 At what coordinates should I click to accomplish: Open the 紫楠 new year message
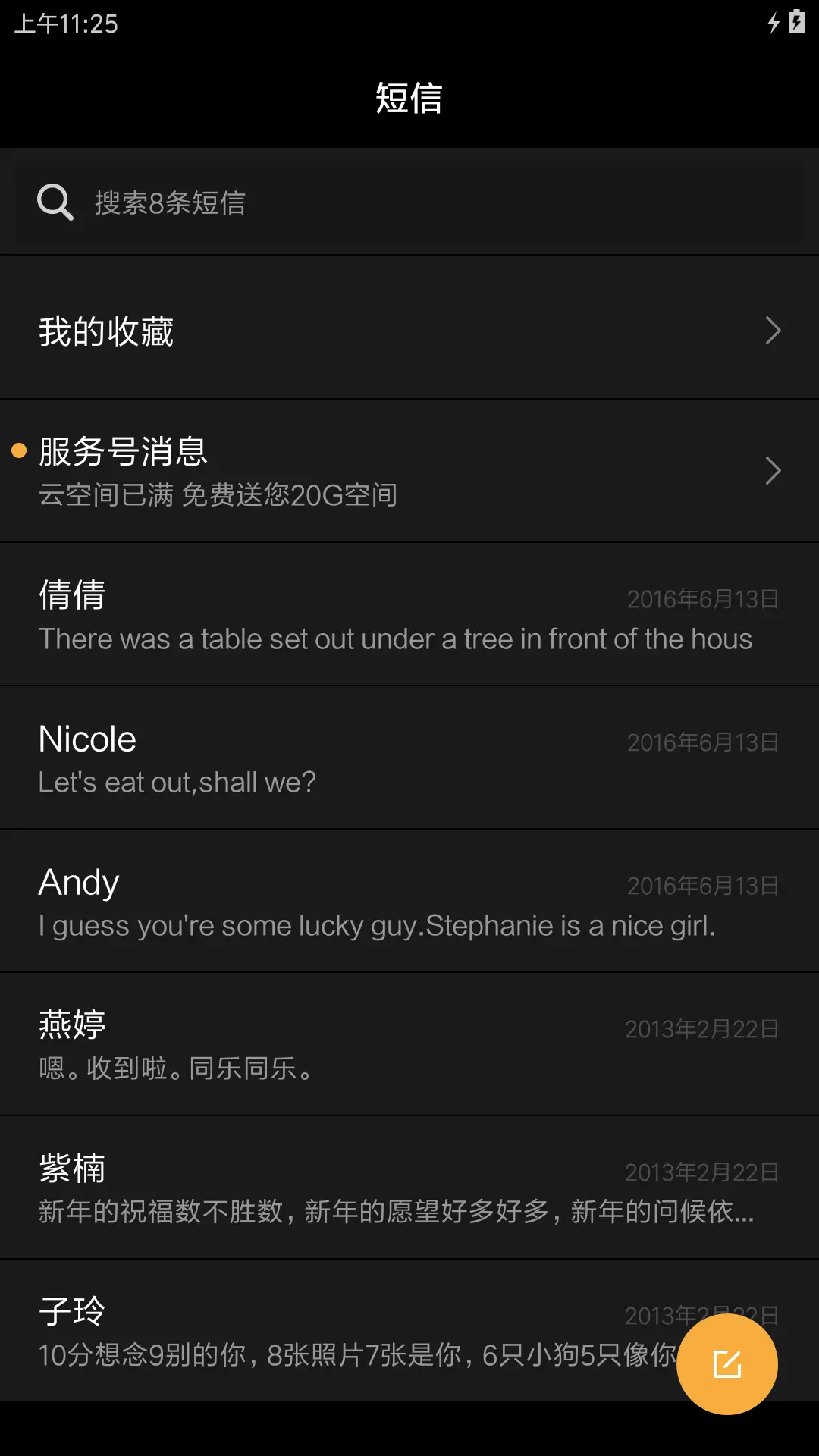[x=409, y=1186]
